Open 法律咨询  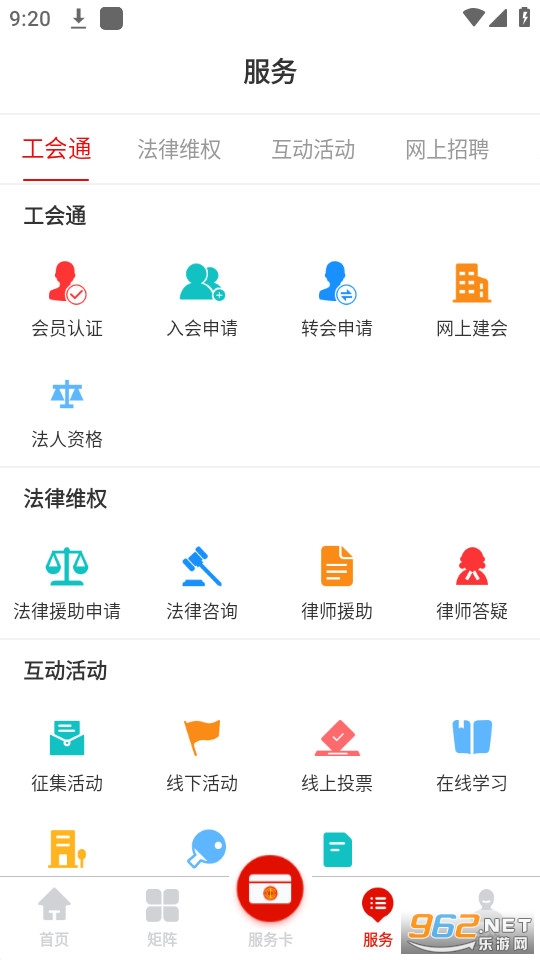[x=202, y=583]
